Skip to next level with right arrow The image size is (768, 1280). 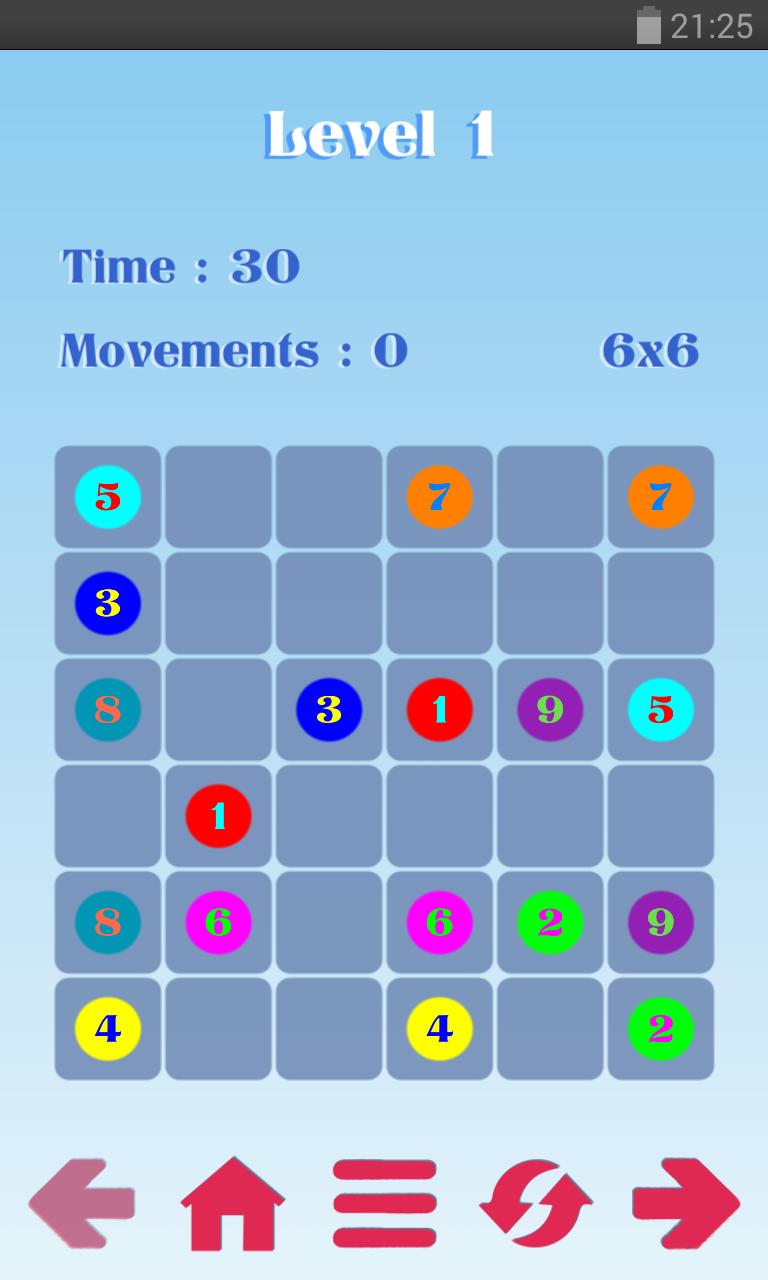point(686,1203)
